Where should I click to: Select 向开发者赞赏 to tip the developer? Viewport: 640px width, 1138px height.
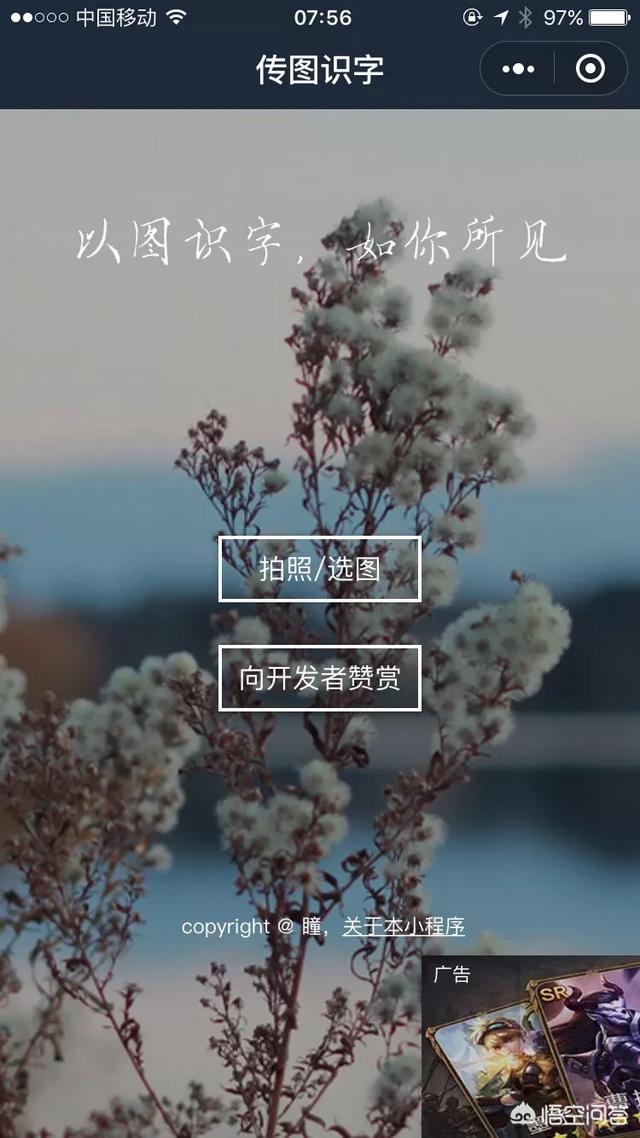320,678
